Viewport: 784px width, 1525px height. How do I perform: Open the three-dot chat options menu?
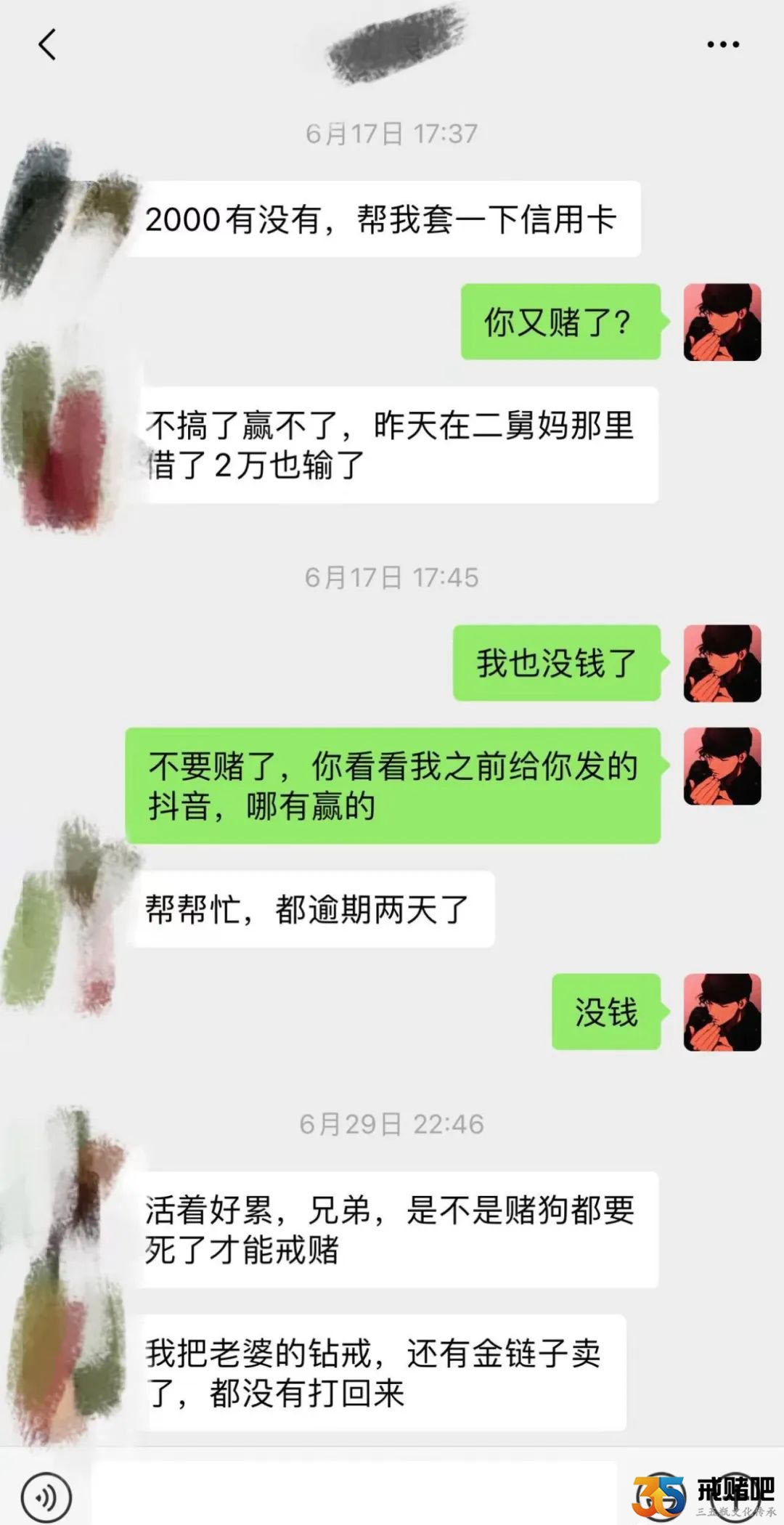point(723,45)
